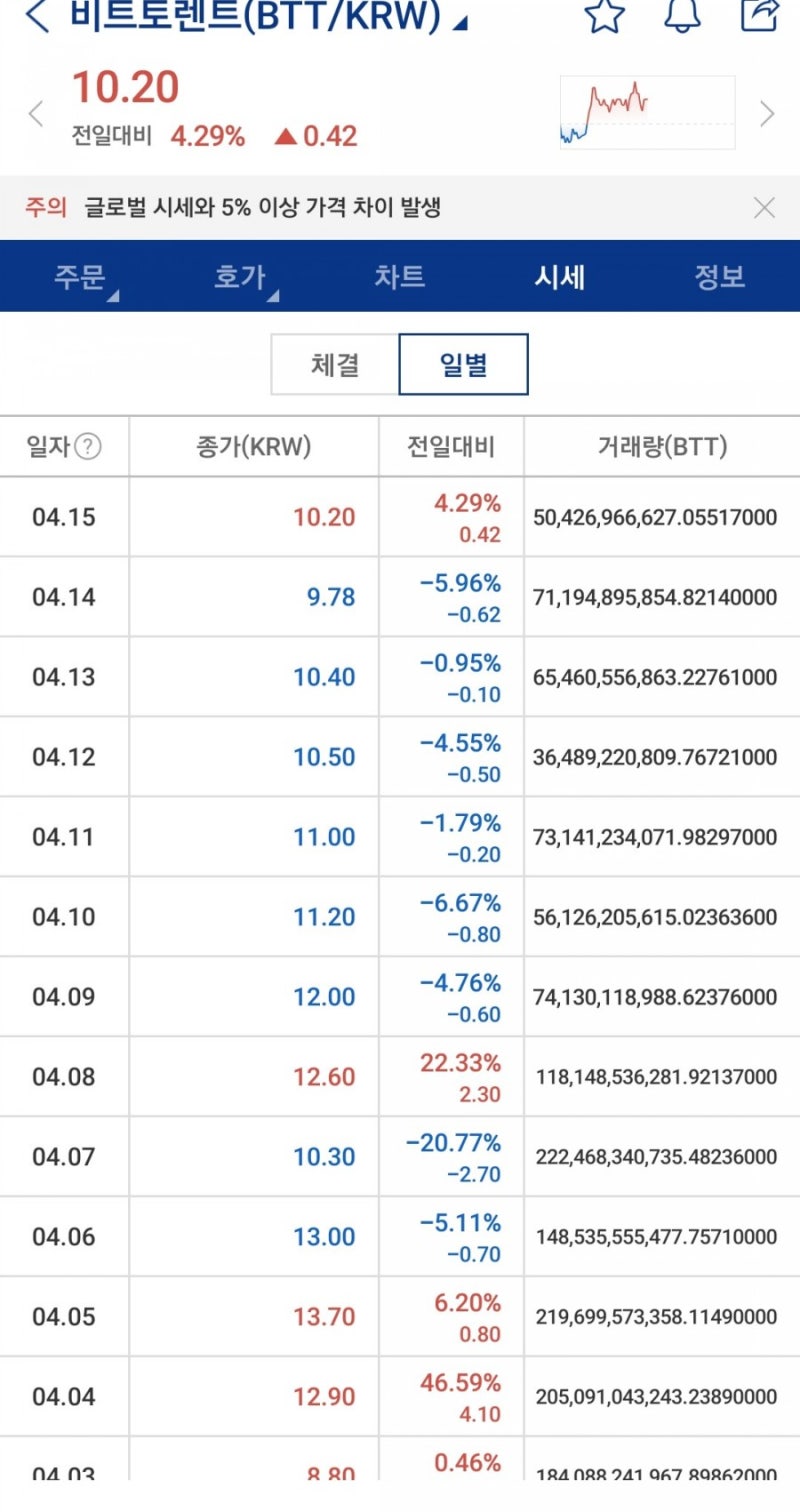Select the 시세 tab
Image resolution: width=800 pixels, height=1512 pixels.
coord(561,277)
